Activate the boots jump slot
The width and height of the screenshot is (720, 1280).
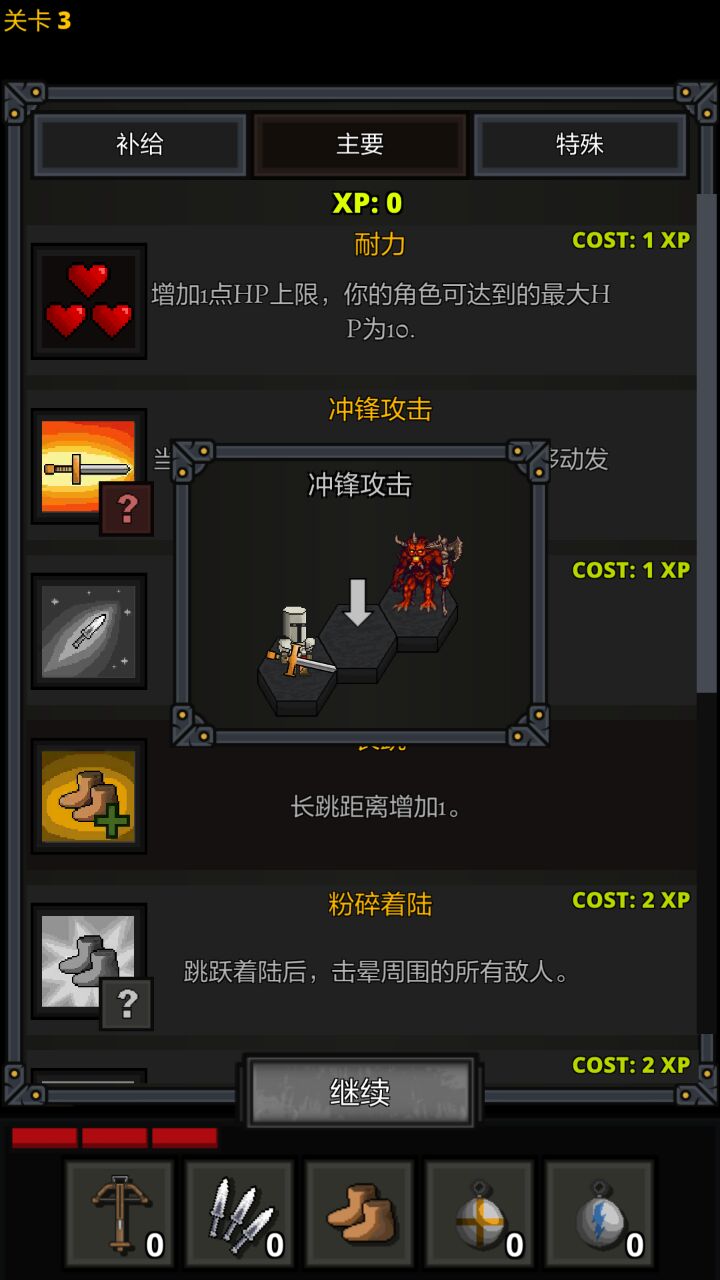click(x=359, y=1213)
